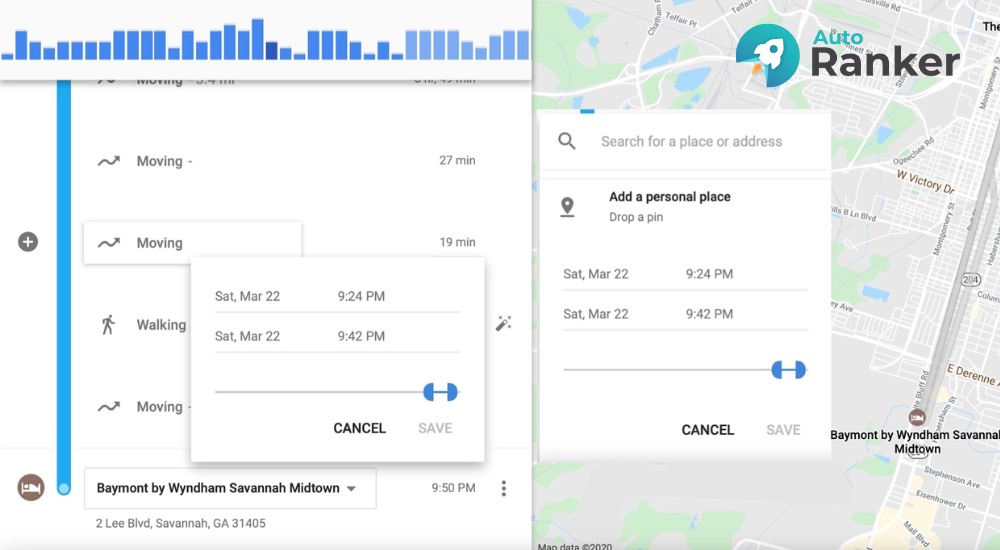Cancel the dialog under the place search box
1000x550 pixels.
[x=707, y=430]
